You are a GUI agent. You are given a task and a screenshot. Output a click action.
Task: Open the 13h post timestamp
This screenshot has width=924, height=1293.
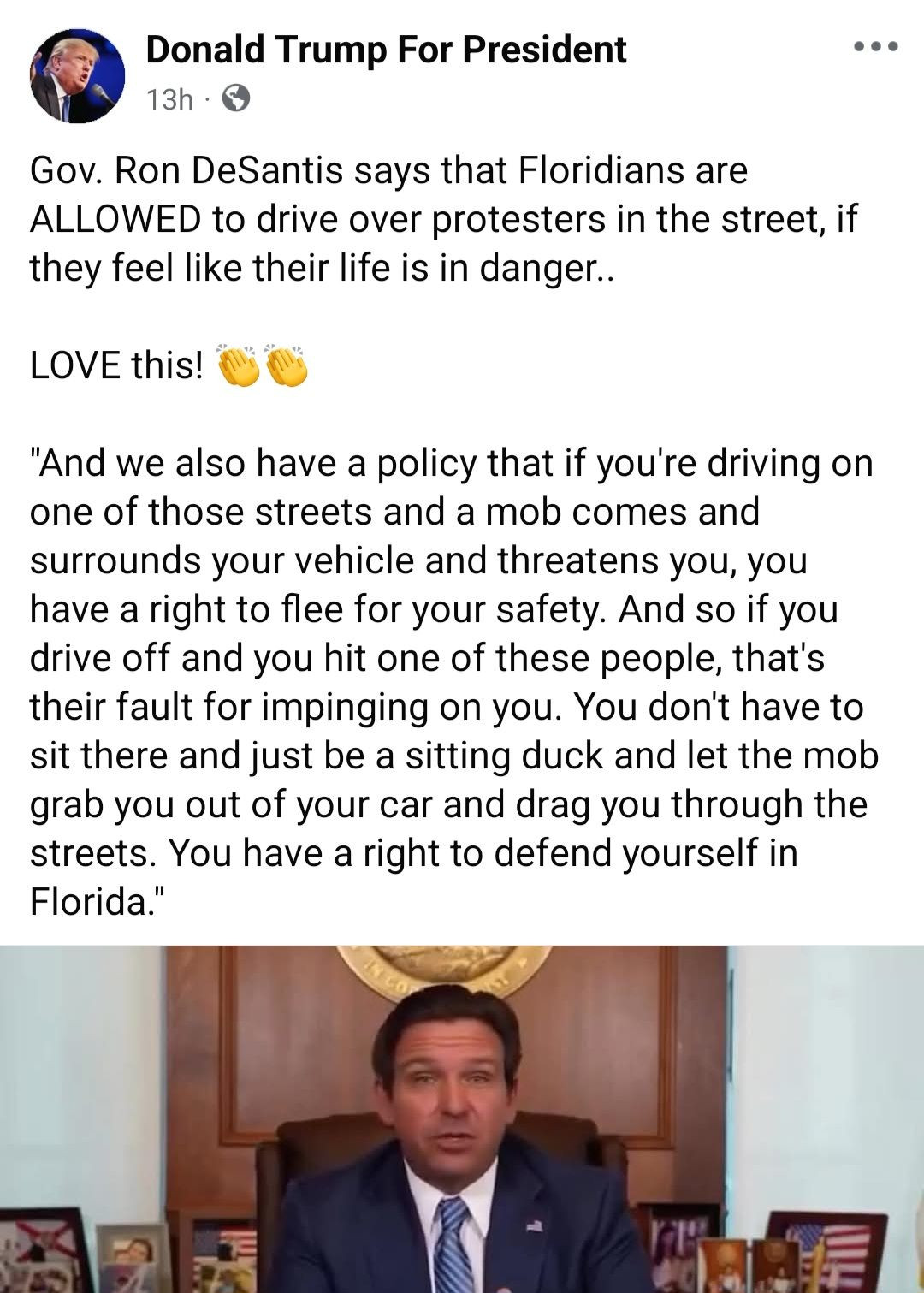pyautogui.click(x=169, y=100)
